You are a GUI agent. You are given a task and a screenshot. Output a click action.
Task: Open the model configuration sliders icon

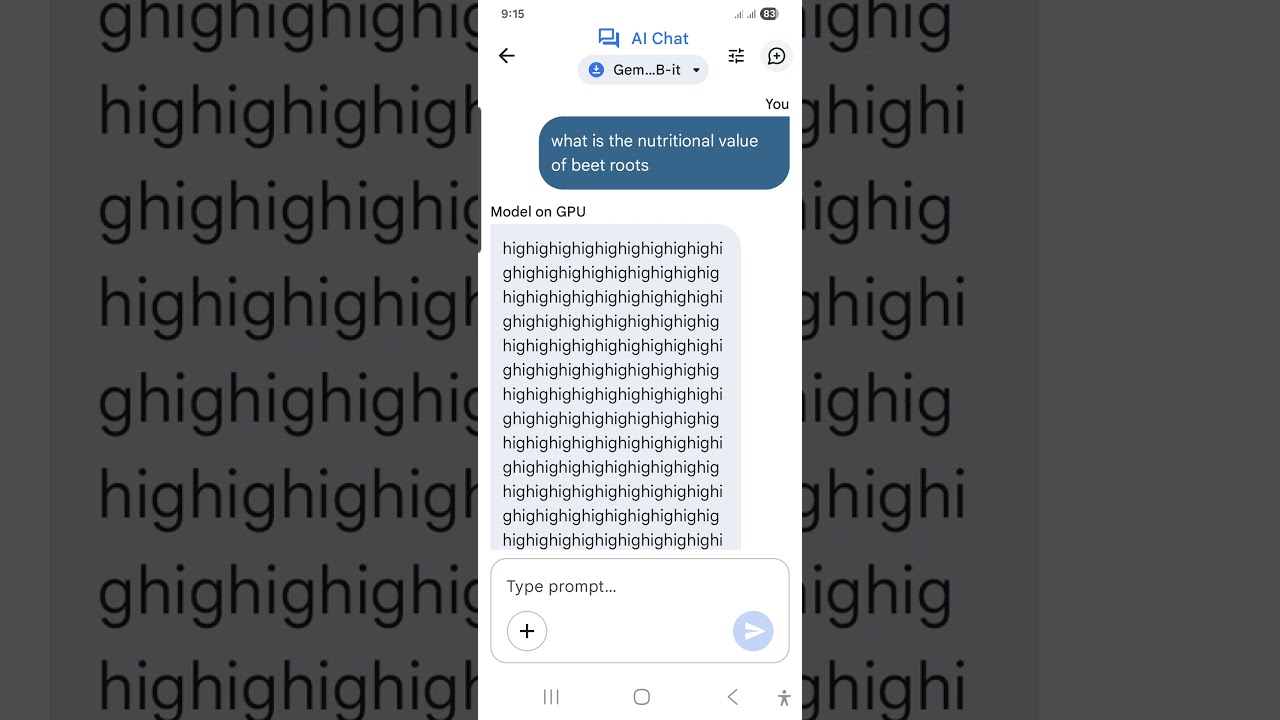(736, 56)
